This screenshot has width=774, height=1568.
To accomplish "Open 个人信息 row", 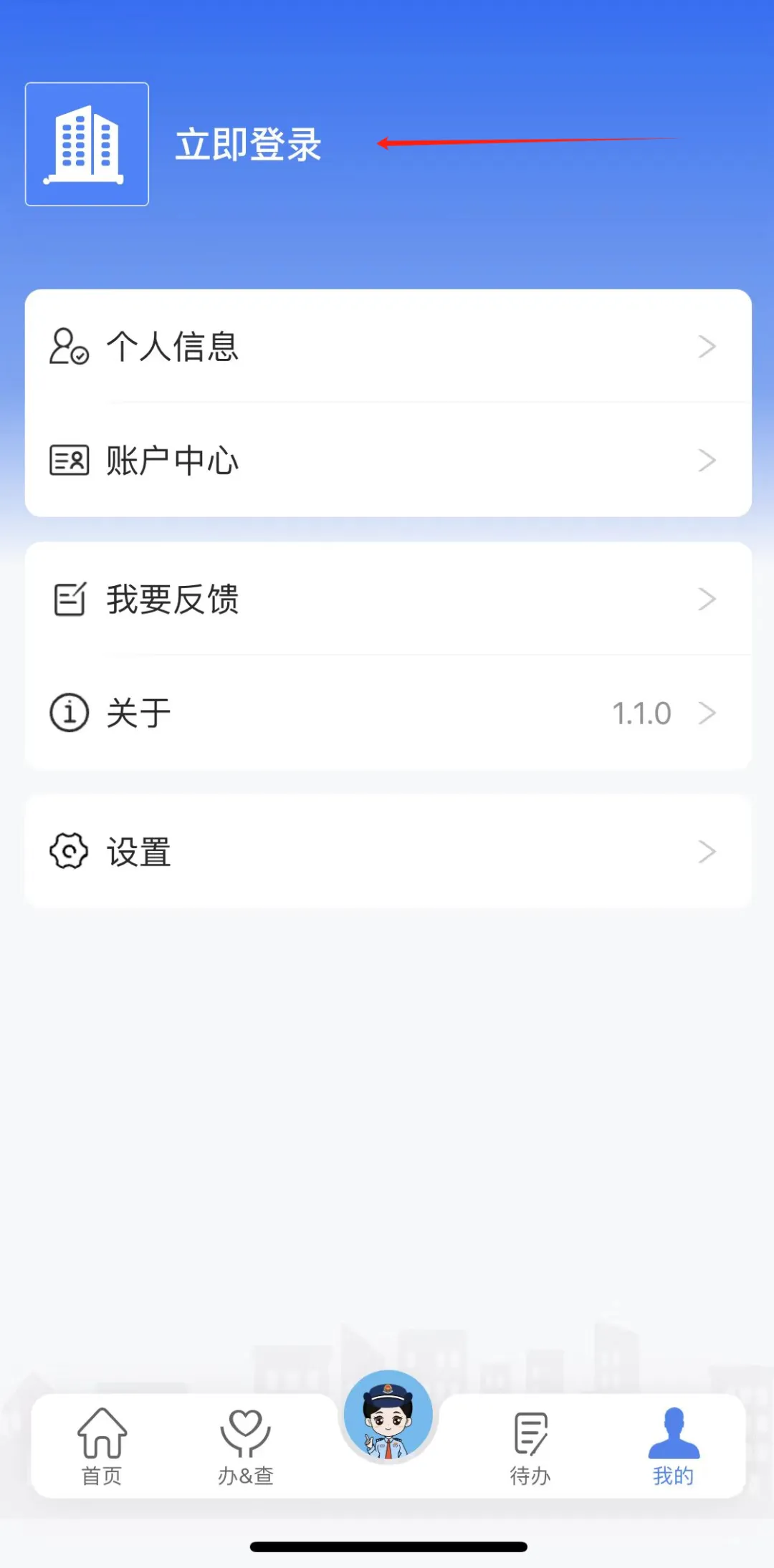I will 387,347.
